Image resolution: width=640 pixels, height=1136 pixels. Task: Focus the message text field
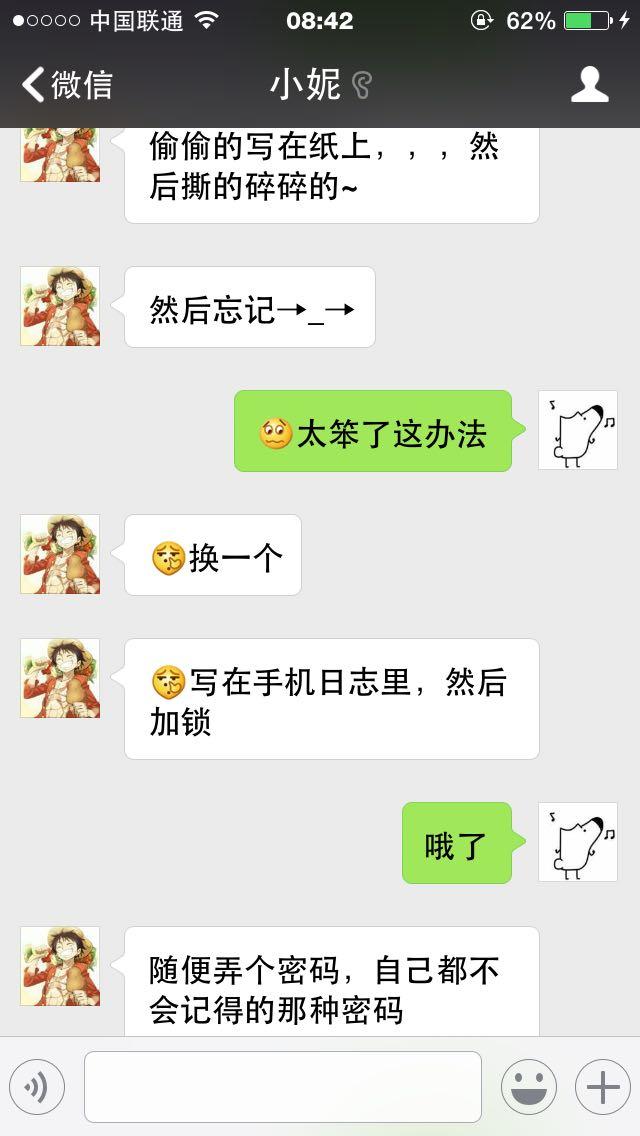(282, 1087)
